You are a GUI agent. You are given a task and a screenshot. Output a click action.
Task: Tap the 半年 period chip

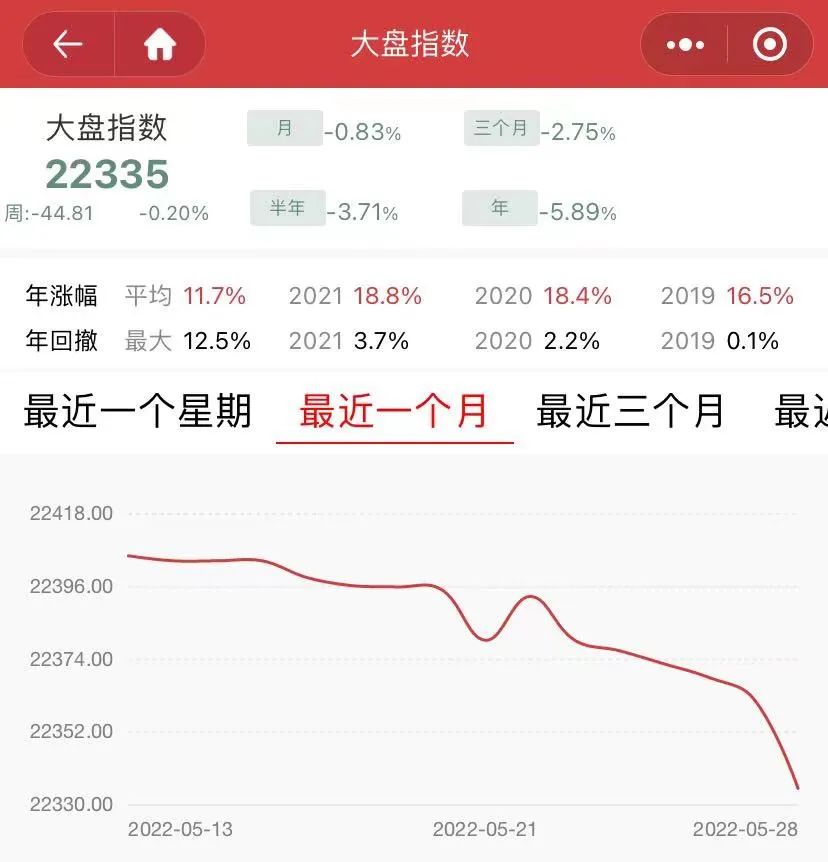(288, 208)
